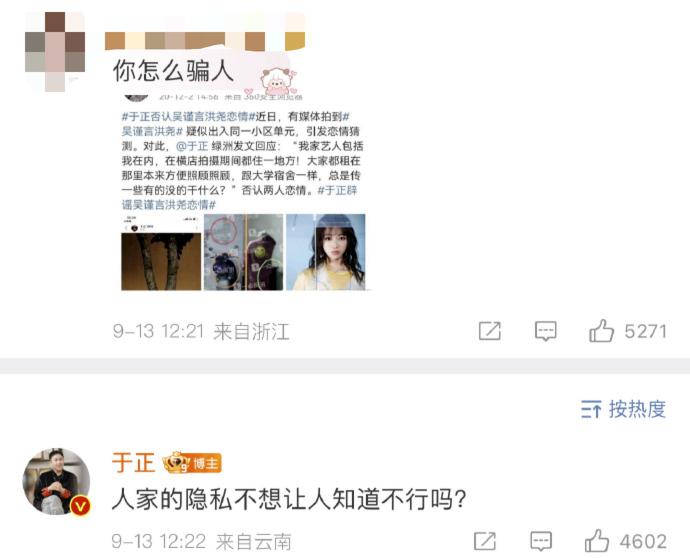Image resolution: width=690 pixels, height=558 pixels.
Task: Open comments on the 9-13 12:21 post
Action: [x=545, y=331]
